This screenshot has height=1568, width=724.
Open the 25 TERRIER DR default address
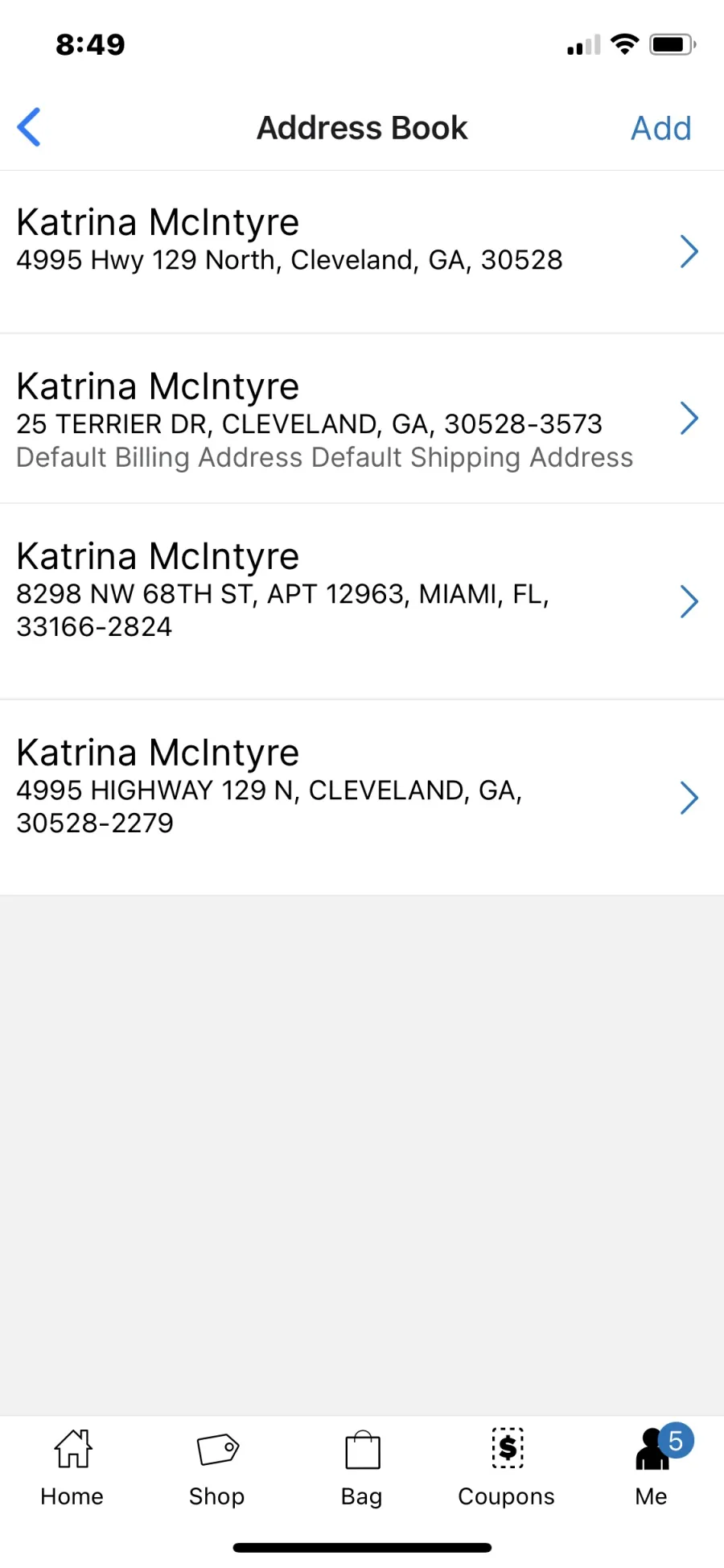(362, 419)
